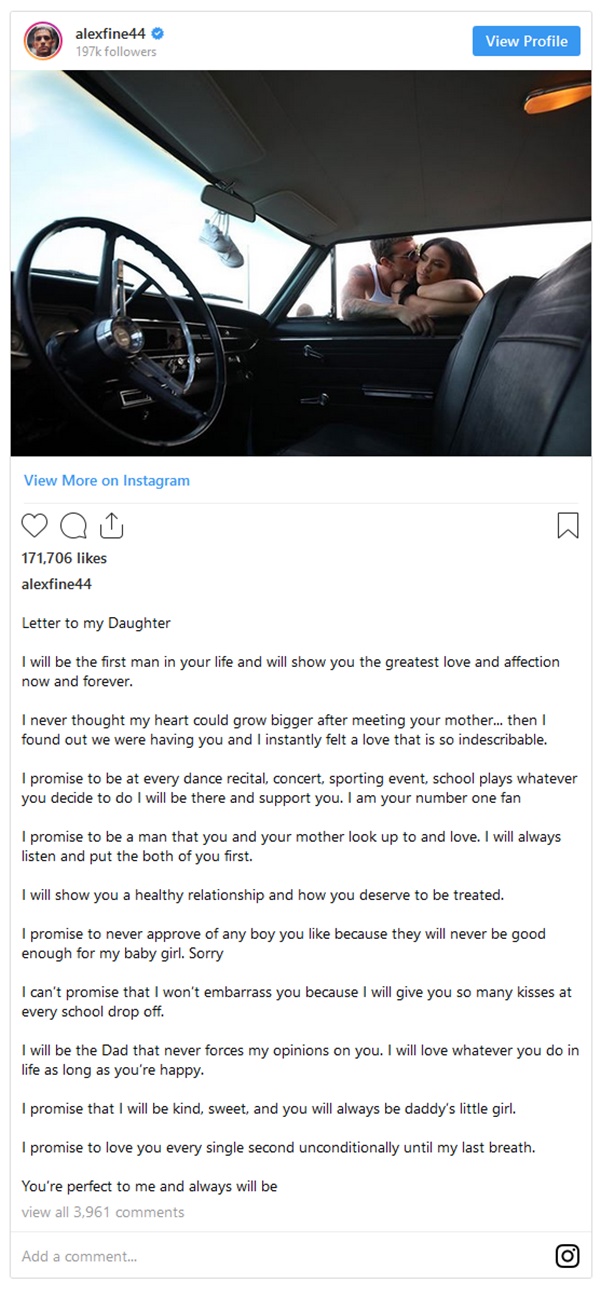The width and height of the screenshot is (600, 1296).
Task: Open the car photo post
Action: [x=301, y=263]
